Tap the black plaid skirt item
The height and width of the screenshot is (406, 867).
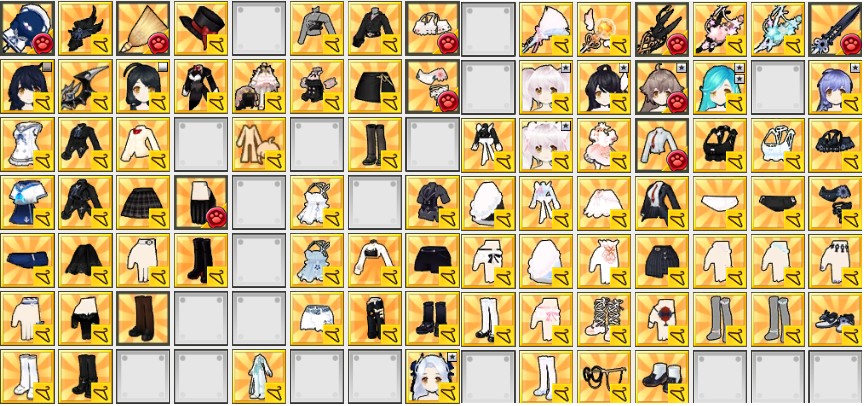click(x=144, y=202)
